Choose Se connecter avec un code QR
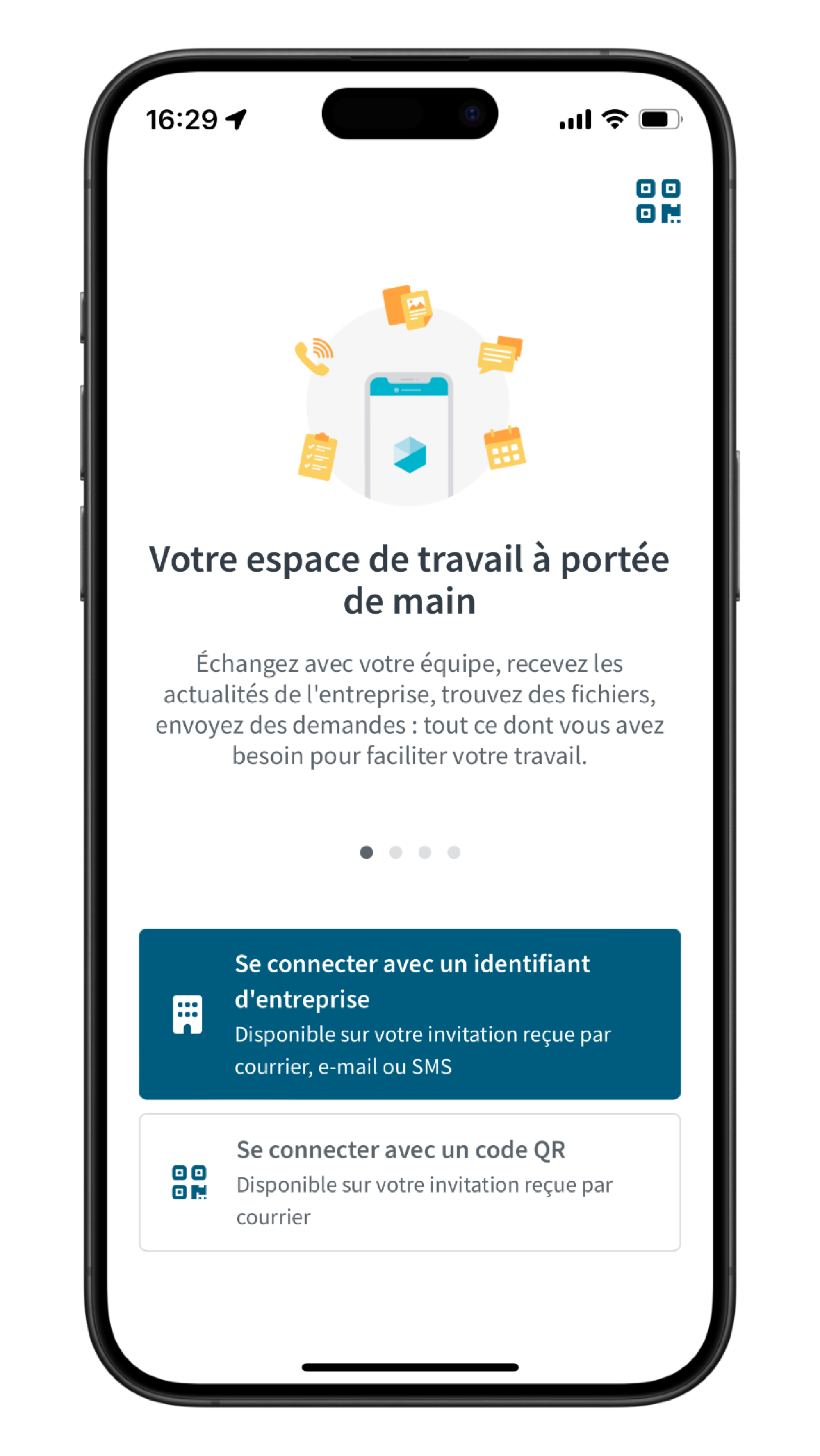The width and height of the screenshot is (820, 1456). point(410,1183)
